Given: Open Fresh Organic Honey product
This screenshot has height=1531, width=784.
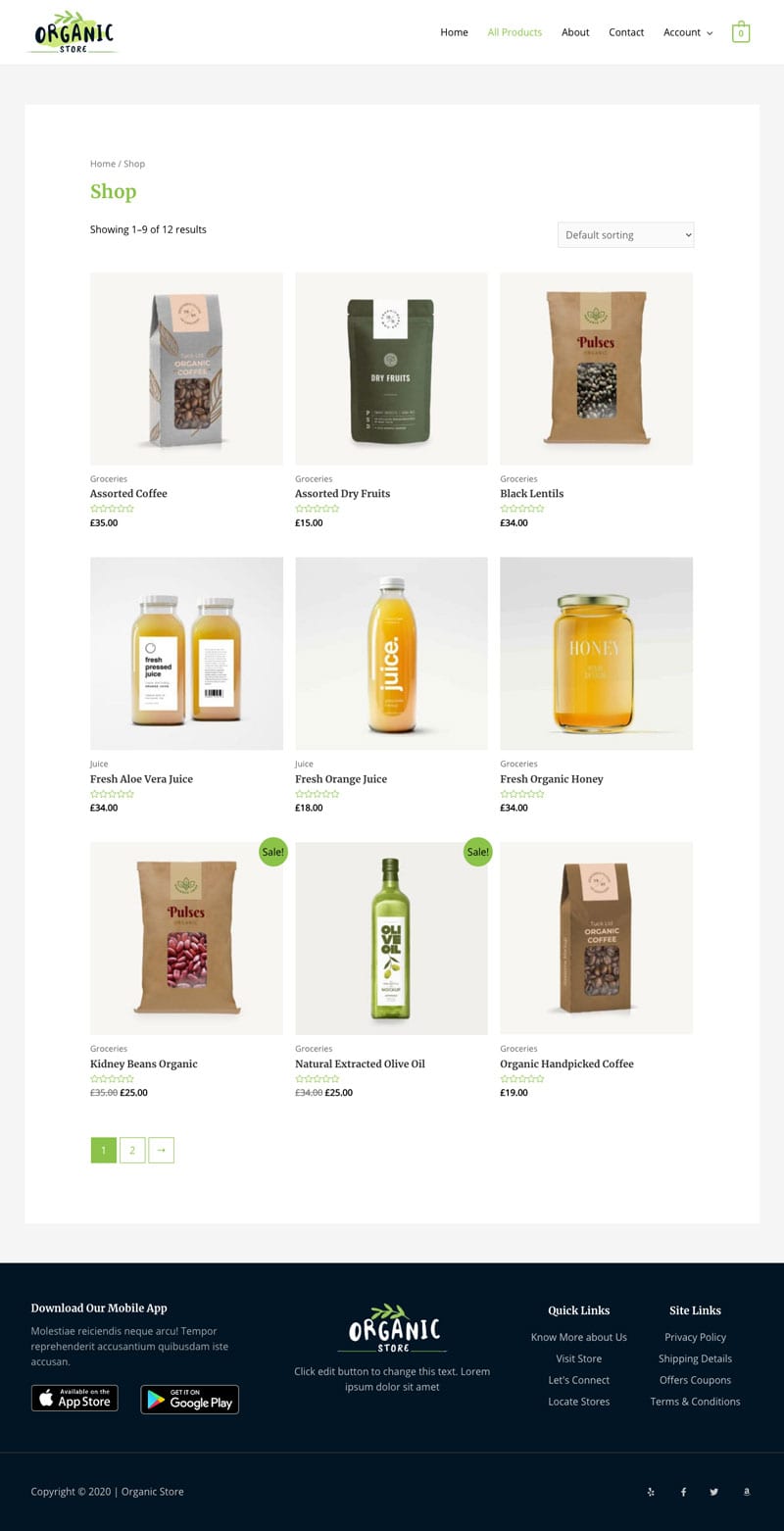Looking at the screenshot, I should [x=552, y=779].
